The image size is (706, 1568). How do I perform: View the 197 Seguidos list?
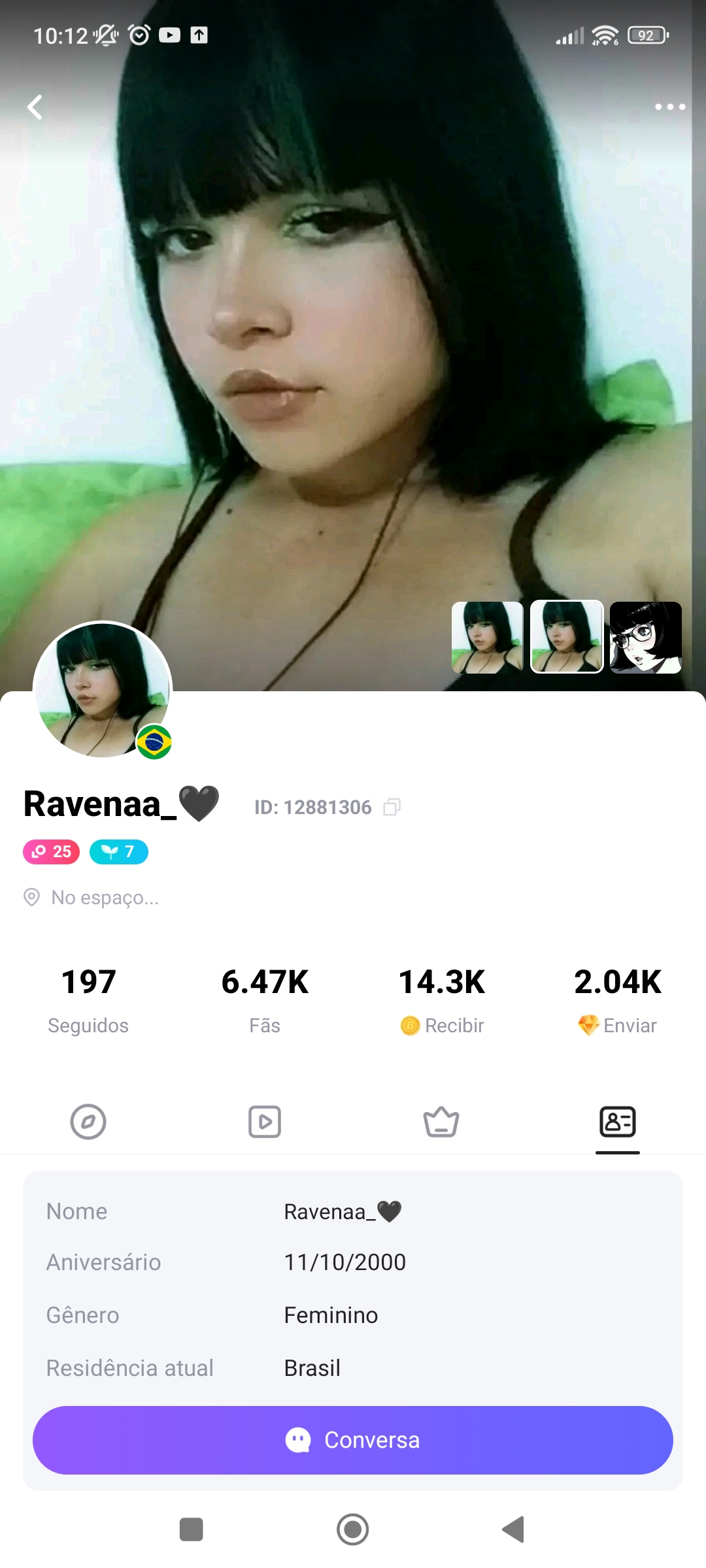[x=88, y=1000]
